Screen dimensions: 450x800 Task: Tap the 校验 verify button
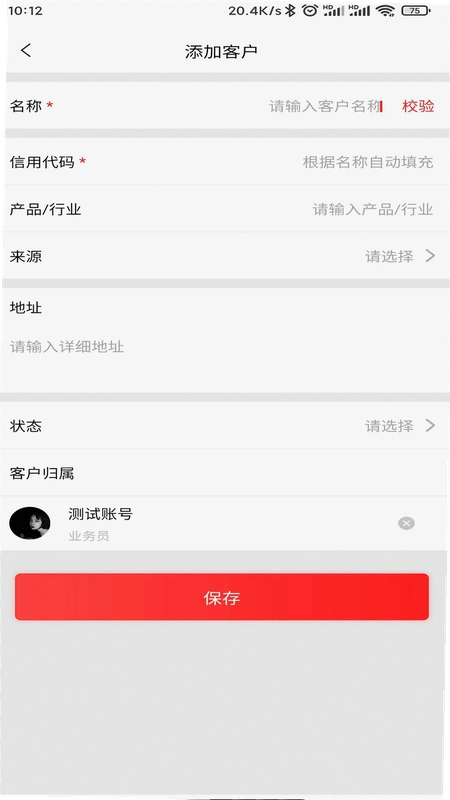418,106
